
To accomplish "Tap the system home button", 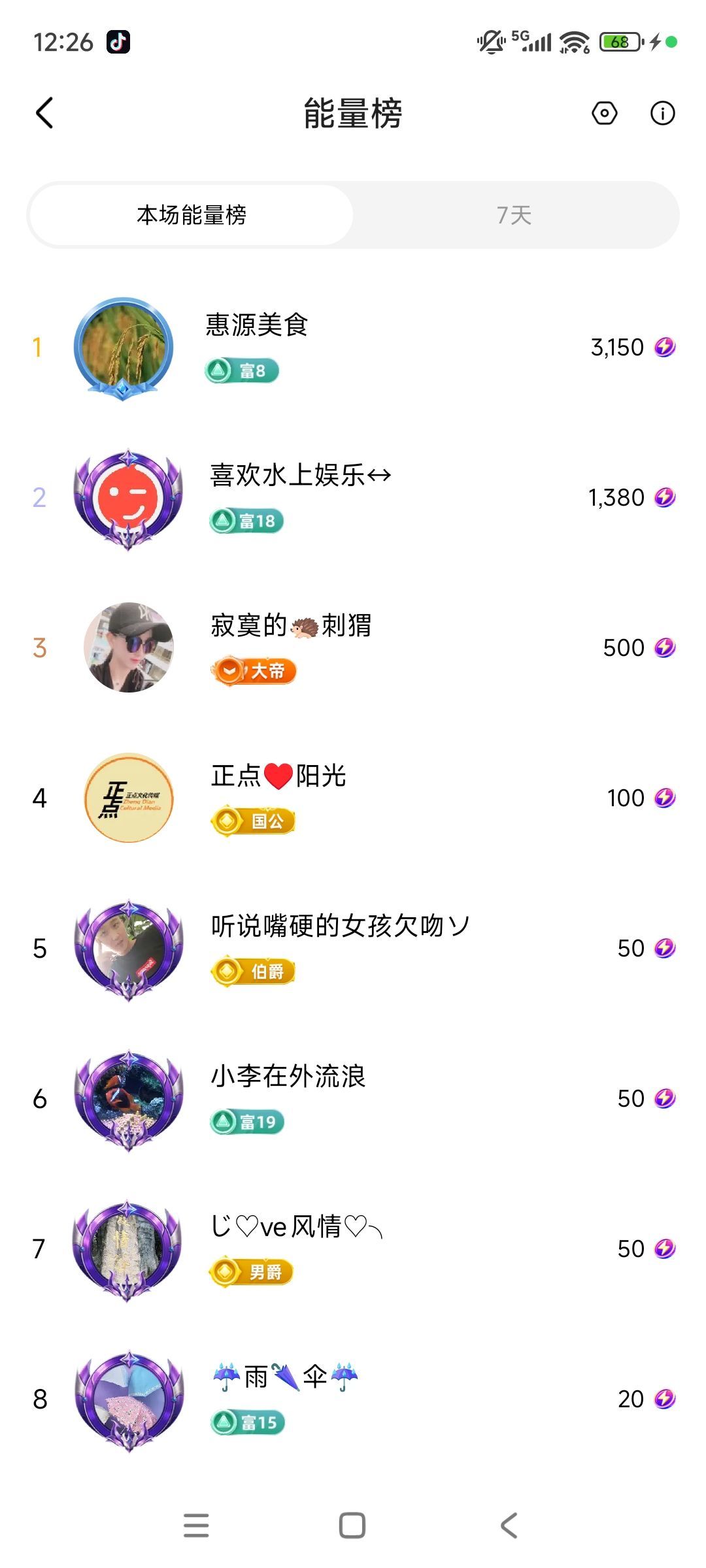I will 352,1526.
